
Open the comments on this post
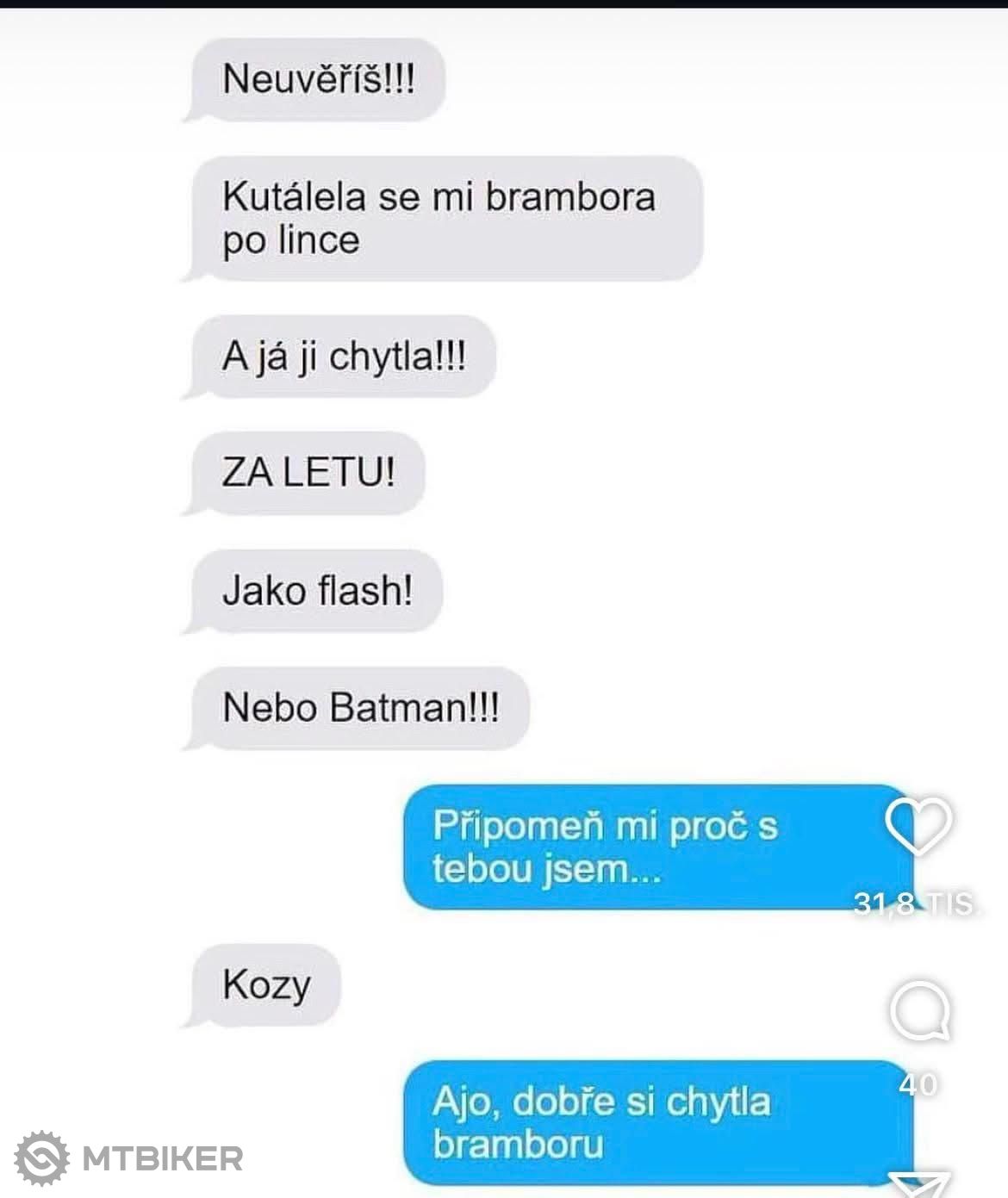coord(920,1013)
